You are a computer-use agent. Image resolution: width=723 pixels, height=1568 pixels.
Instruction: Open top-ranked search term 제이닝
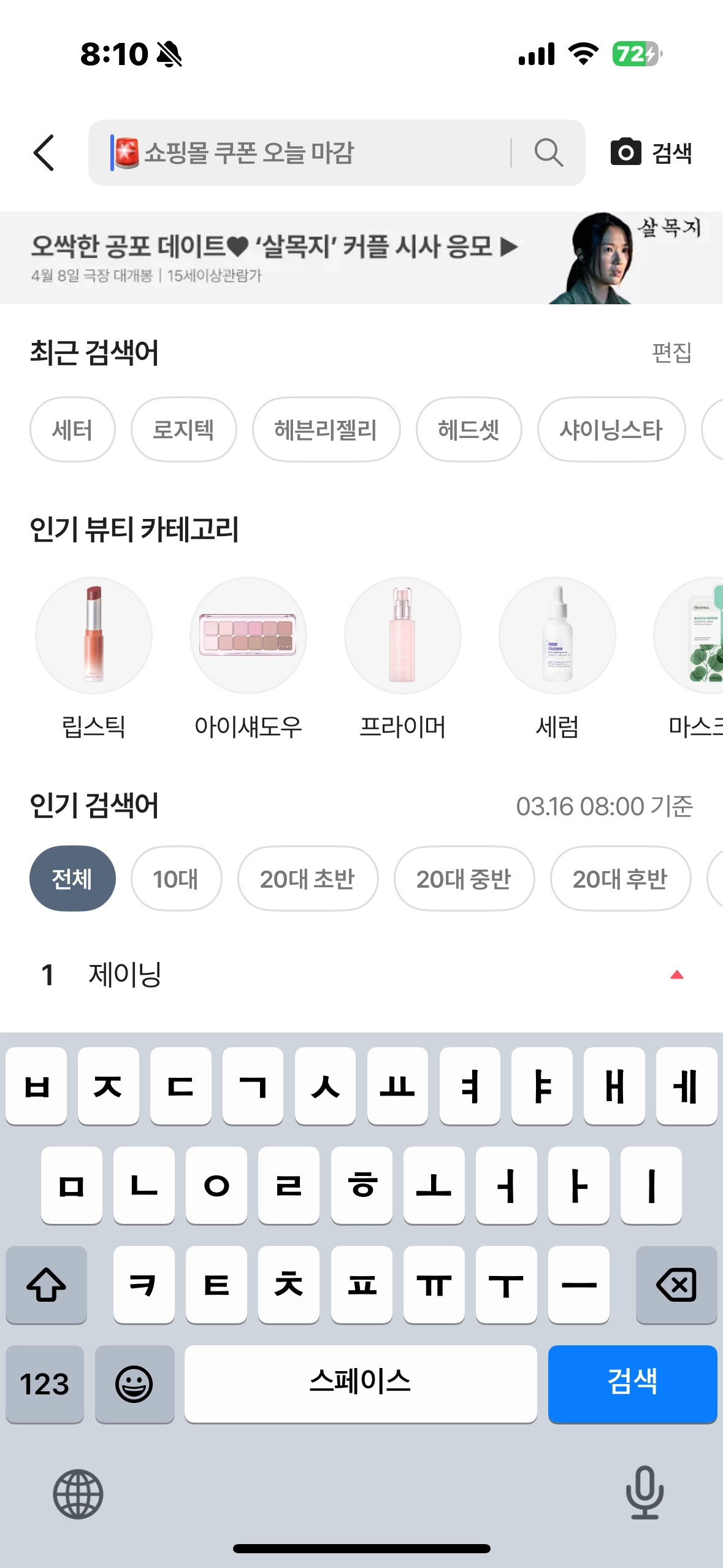pyautogui.click(x=125, y=974)
